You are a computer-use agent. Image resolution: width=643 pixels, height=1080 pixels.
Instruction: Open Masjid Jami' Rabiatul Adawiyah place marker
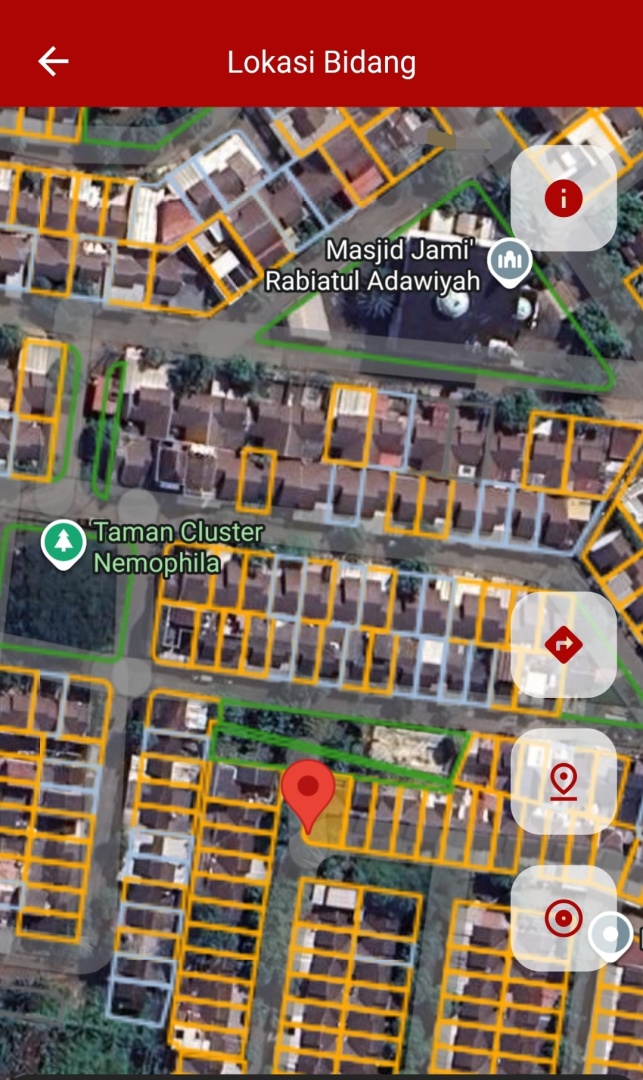(x=509, y=262)
